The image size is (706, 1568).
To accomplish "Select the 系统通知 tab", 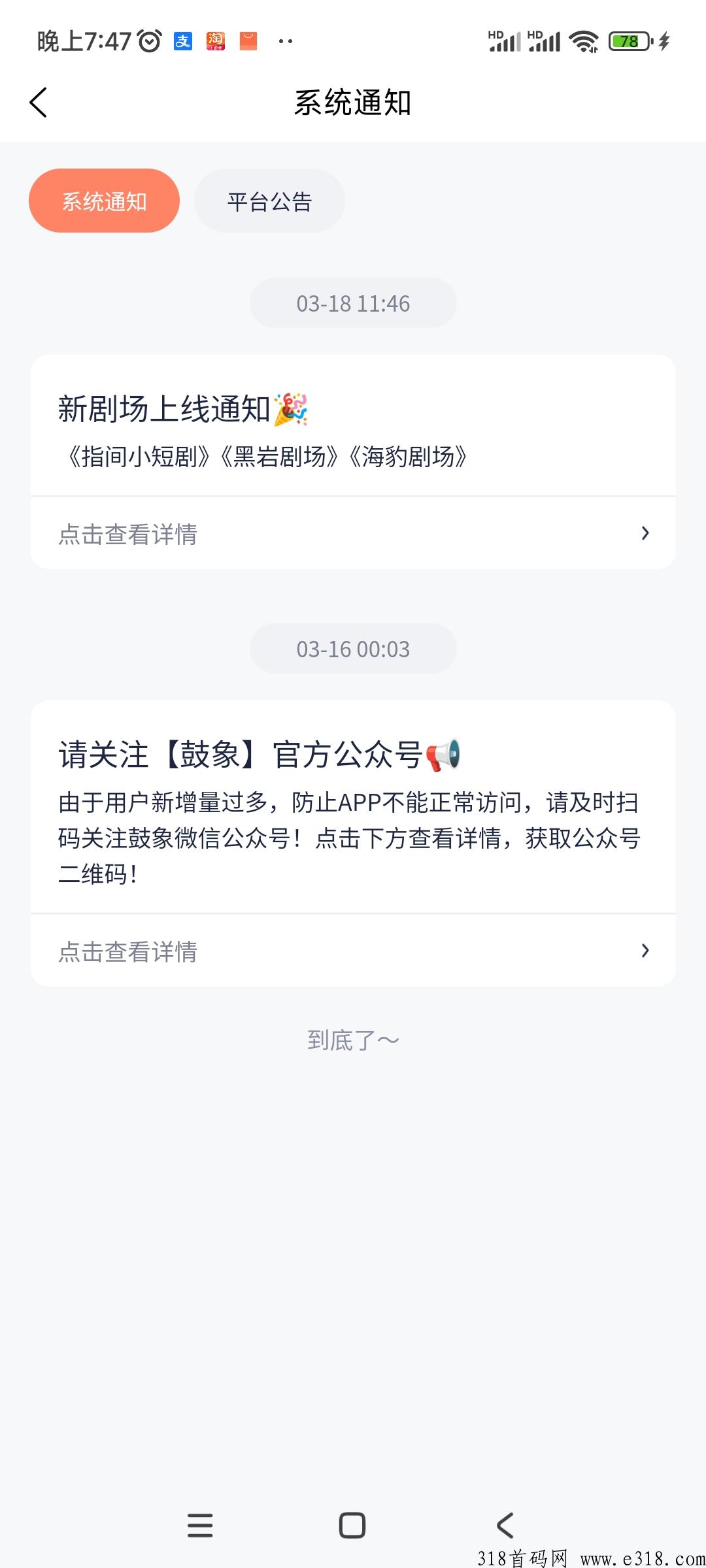I will click(x=104, y=201).
